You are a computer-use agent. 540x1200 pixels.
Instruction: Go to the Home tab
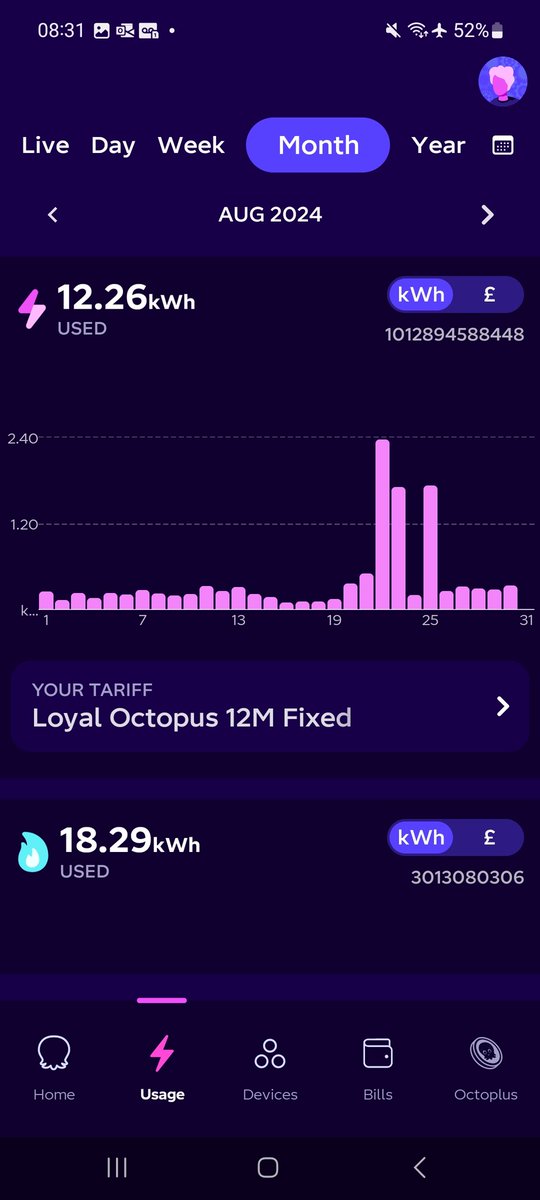click(54, 1068)
